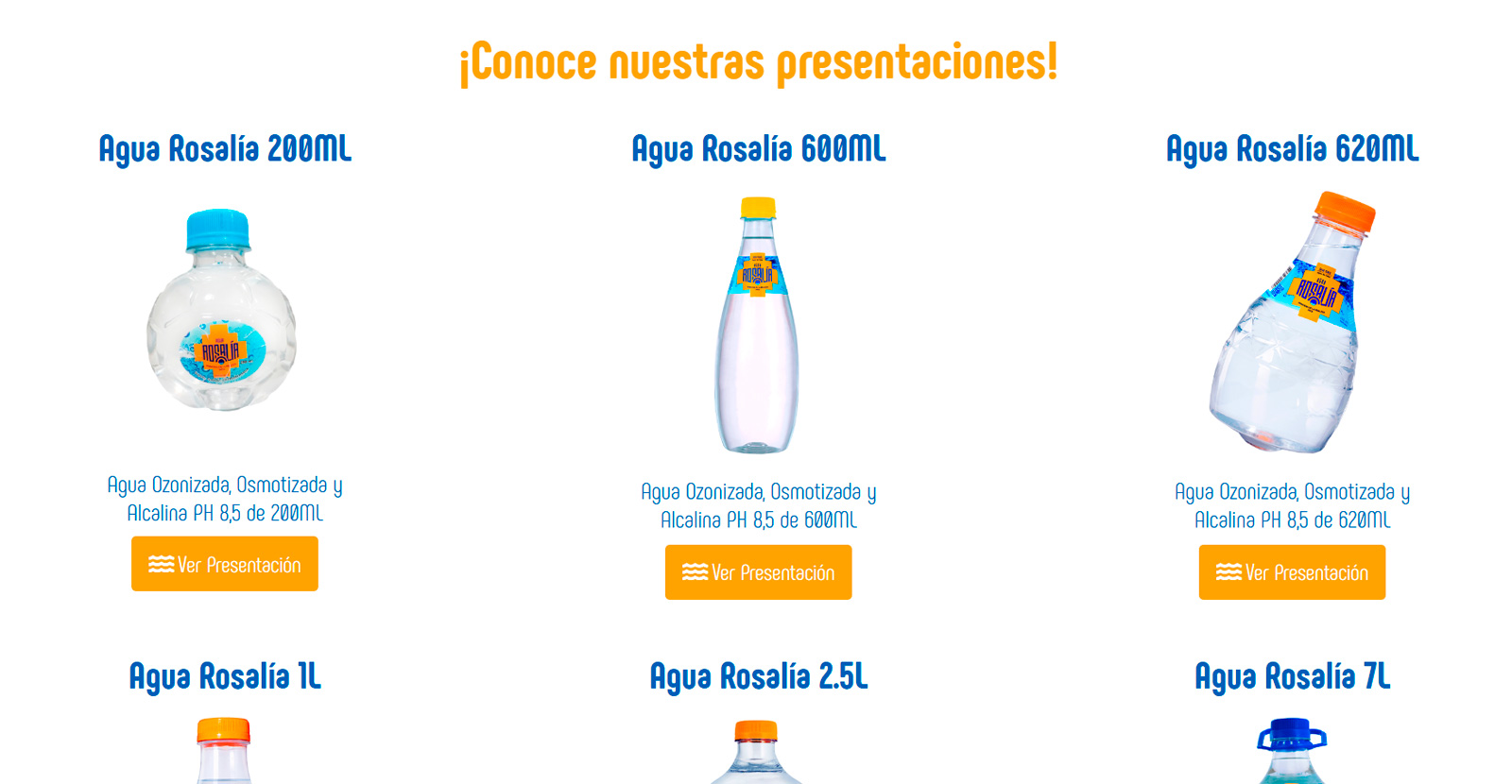Tap Ver Presentación under Agua Rosalía 200ML
The image size is (1512, 784).
tap(225, 564)
